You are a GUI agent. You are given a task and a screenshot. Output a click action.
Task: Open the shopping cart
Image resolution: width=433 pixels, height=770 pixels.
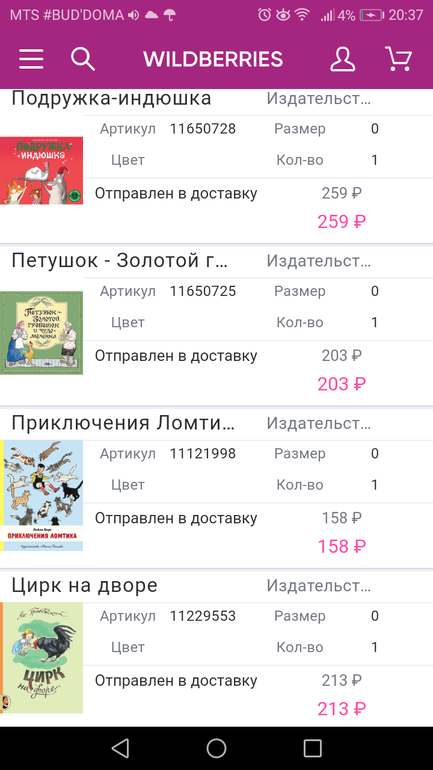[x=398, y=59]
